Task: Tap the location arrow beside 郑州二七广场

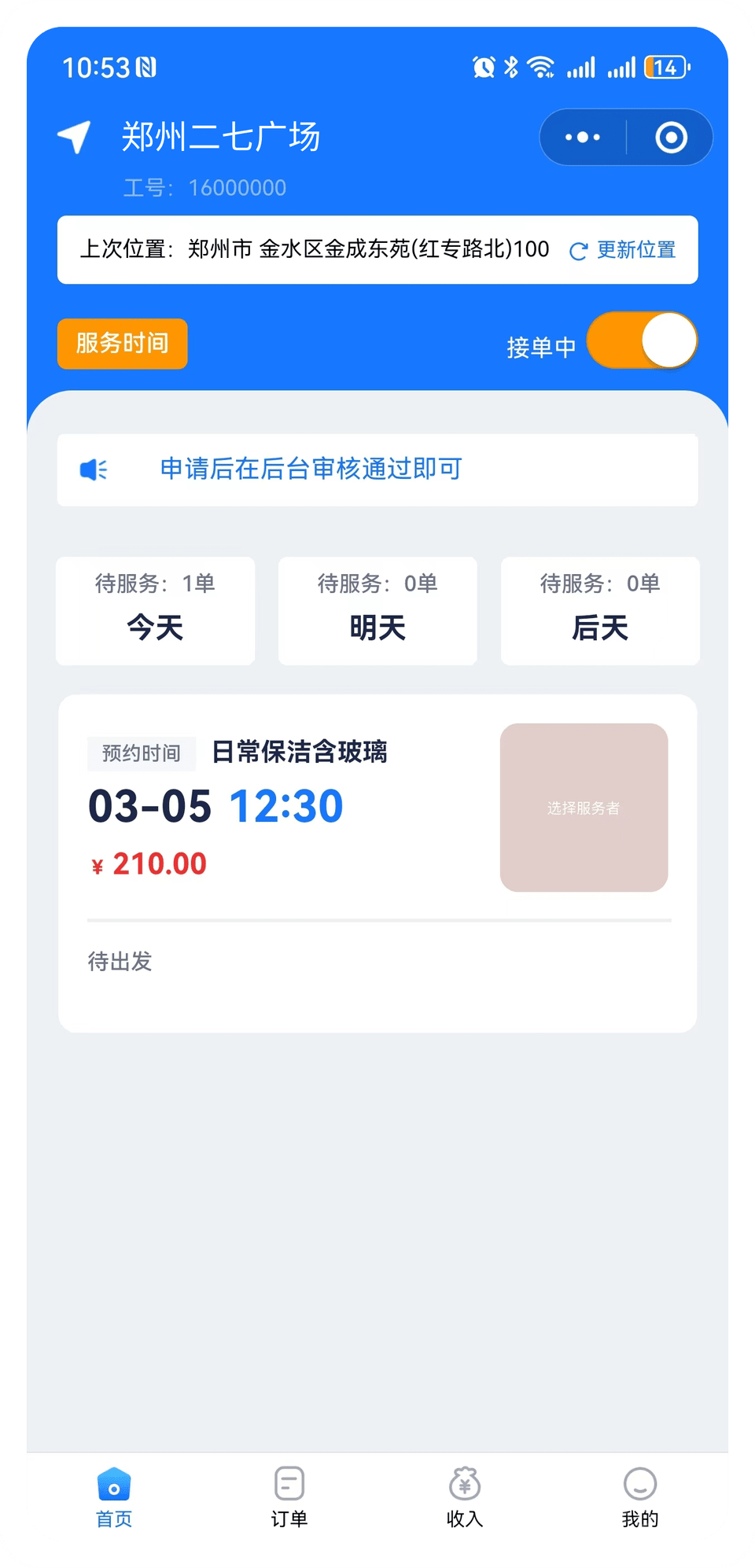Action: 75,138
